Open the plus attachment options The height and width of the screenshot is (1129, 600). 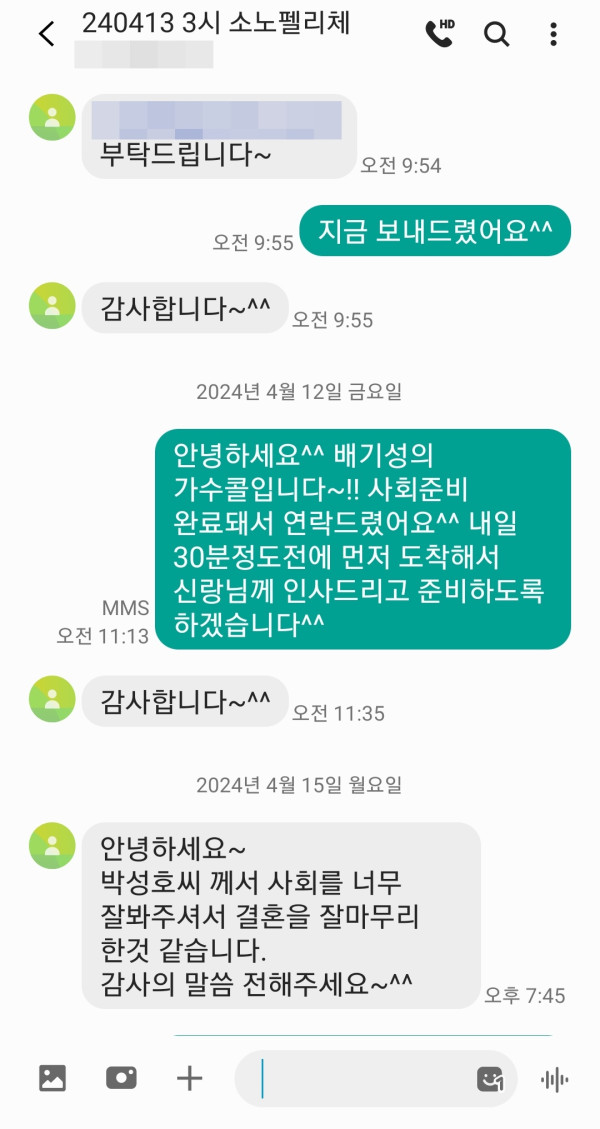click(x=189, y=1078)
